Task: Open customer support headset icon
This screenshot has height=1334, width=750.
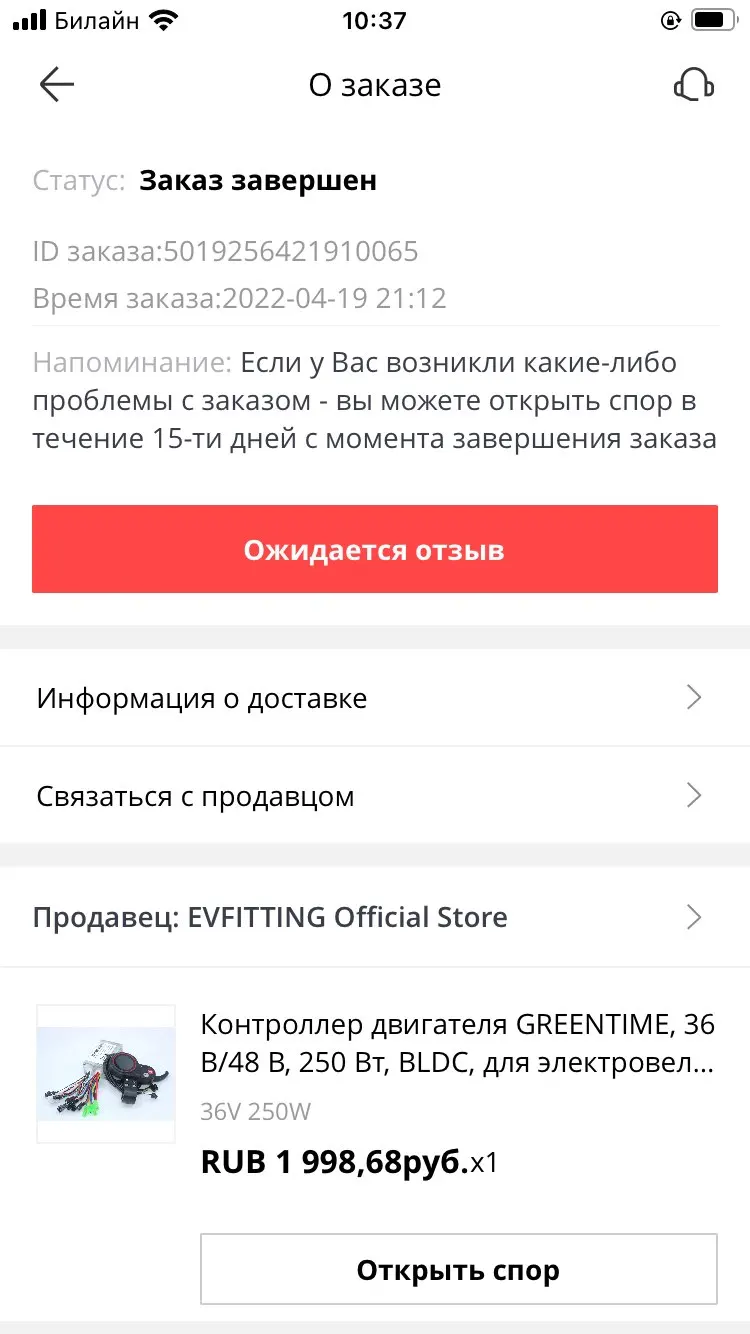Action: (693, 86)
